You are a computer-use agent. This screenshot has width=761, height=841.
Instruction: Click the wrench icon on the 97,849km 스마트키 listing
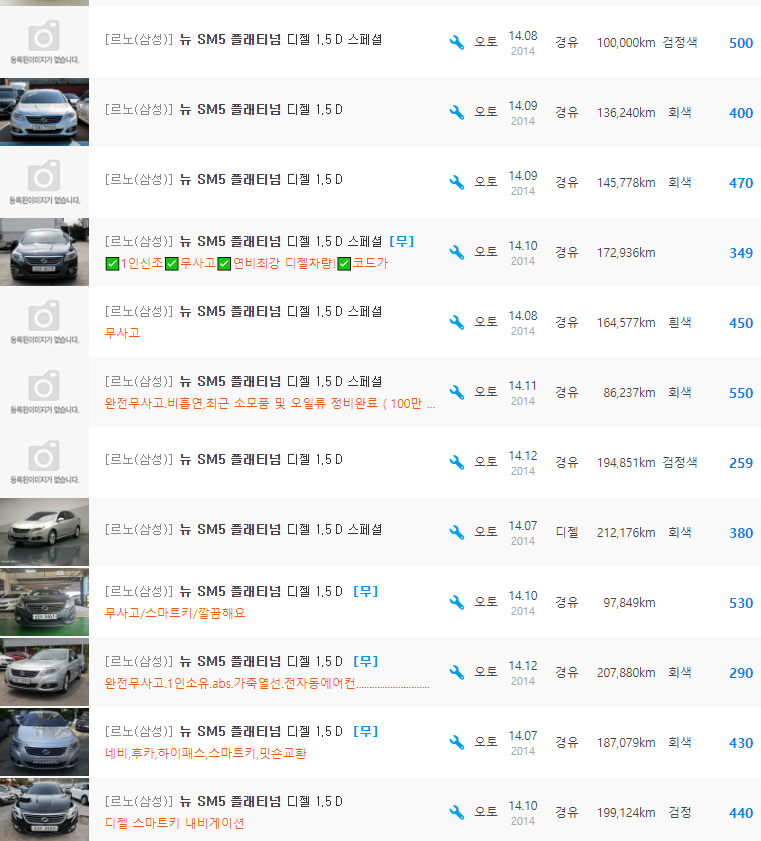pos(457,601)
